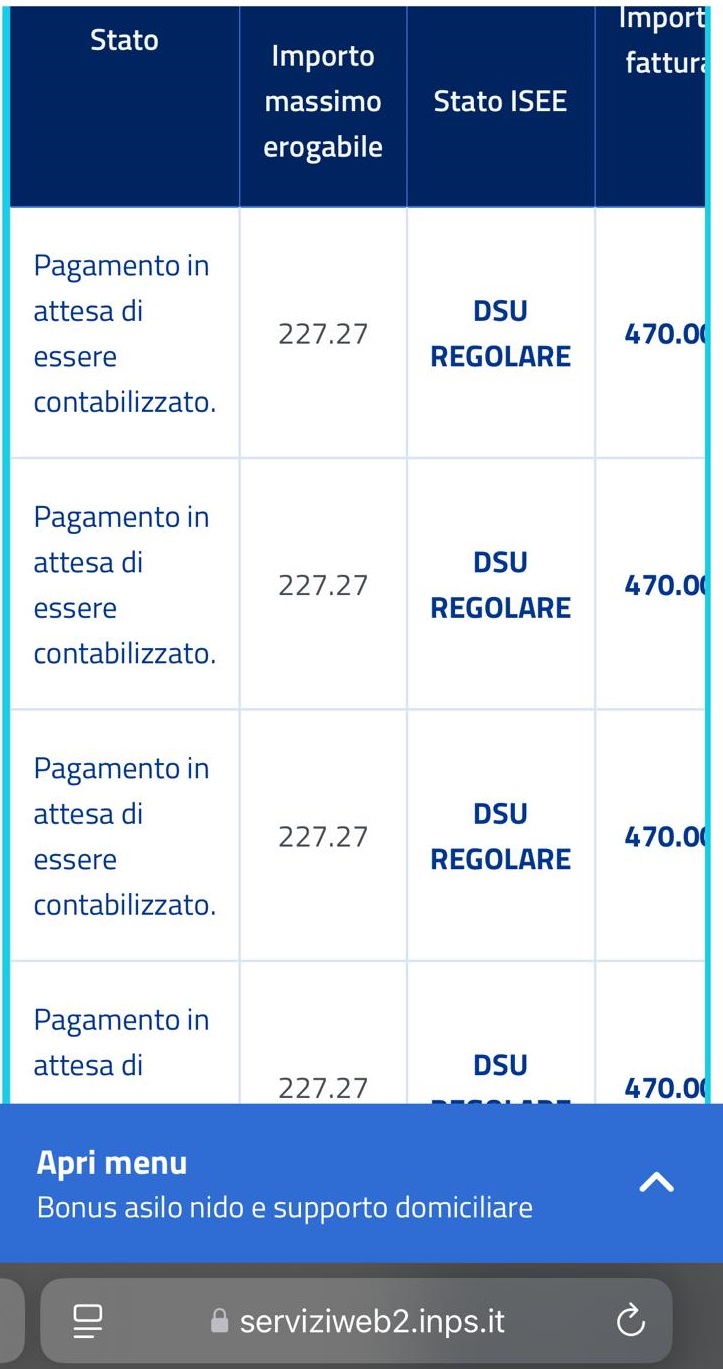
Task: Reload the page in Safari
Action: click(630, 1322)
